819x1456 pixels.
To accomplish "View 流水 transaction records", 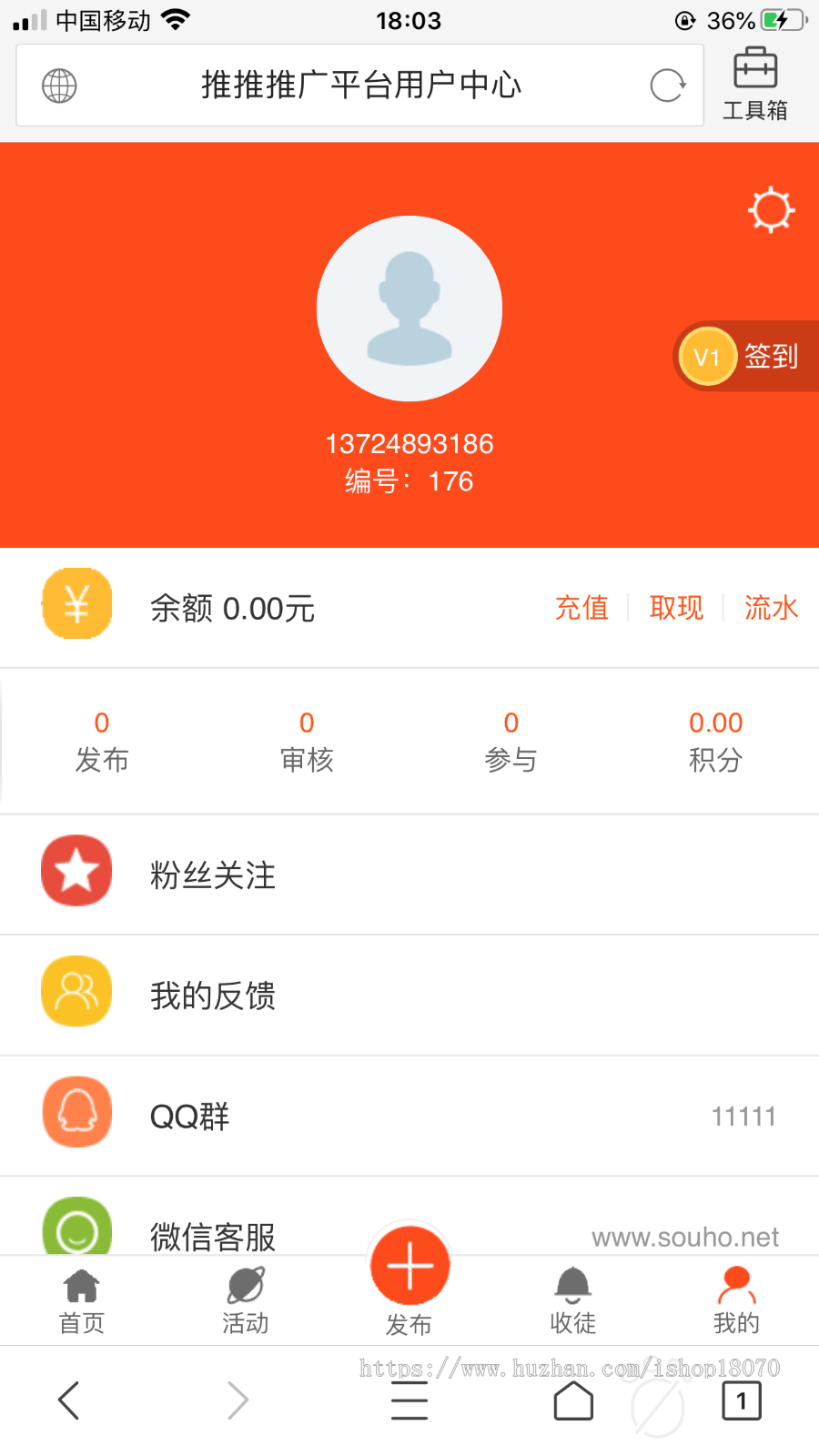I will 771,608.
